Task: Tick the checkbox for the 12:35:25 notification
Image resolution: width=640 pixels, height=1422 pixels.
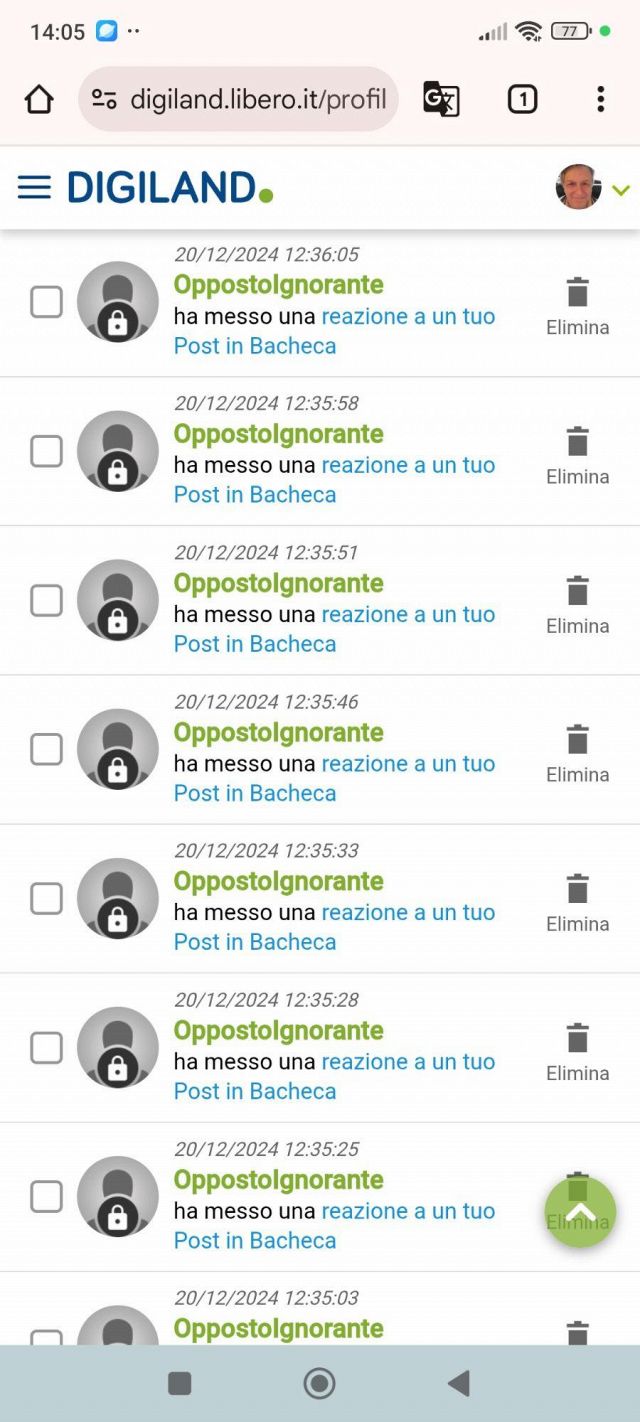Action: (46, 1196)
